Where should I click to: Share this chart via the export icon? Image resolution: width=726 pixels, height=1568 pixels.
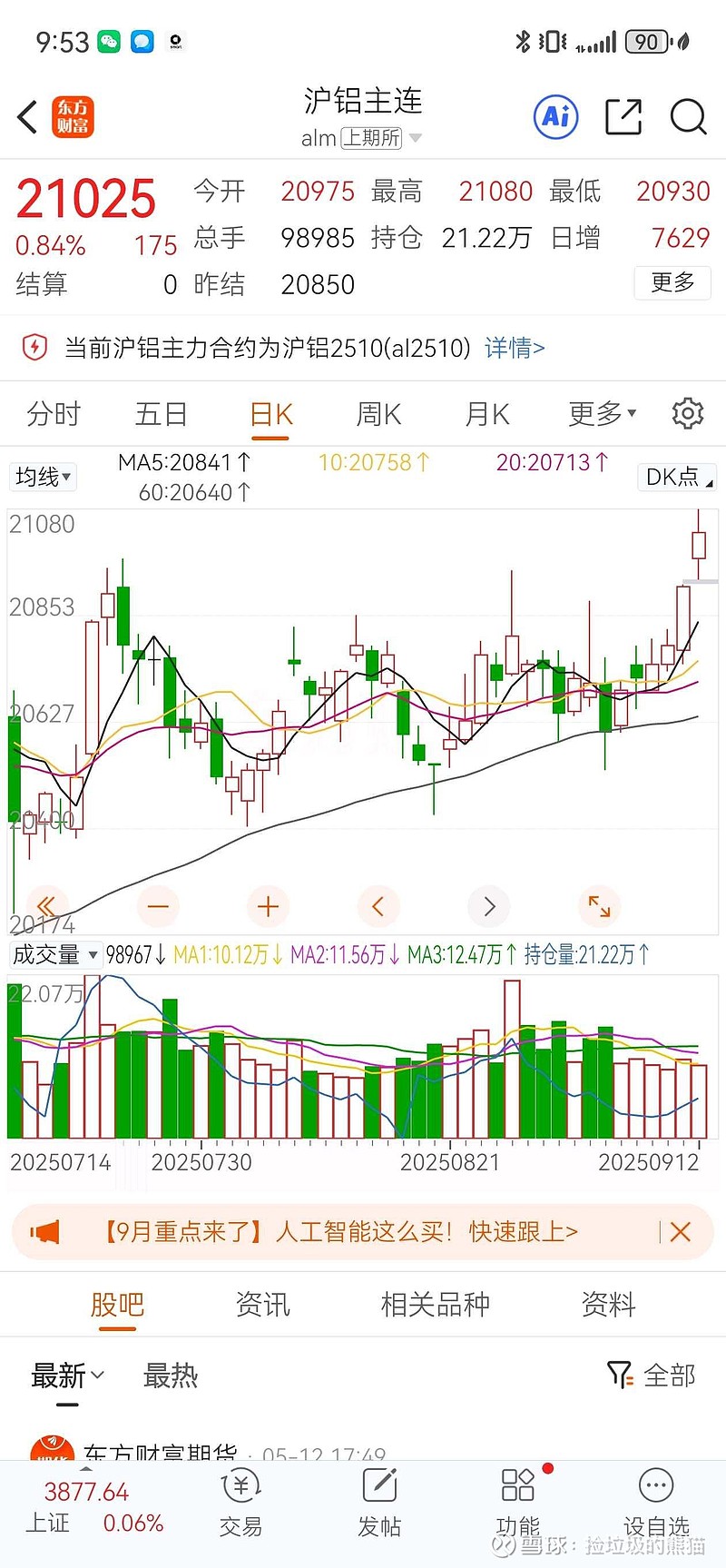tap(623, 117)
